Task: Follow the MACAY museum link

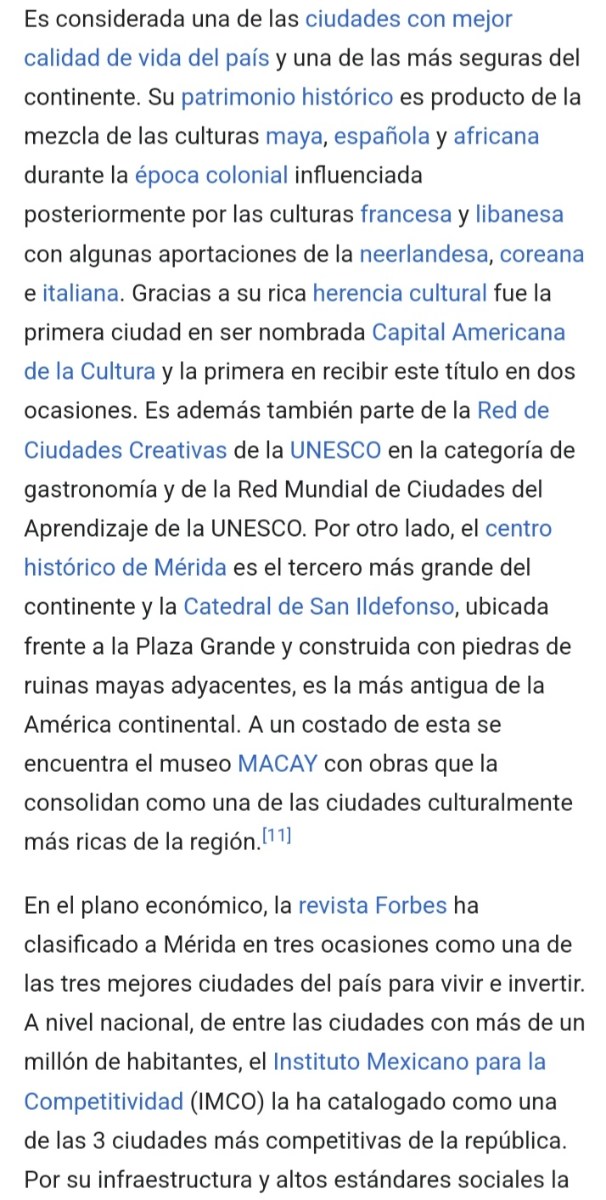Action: (278, 764)
